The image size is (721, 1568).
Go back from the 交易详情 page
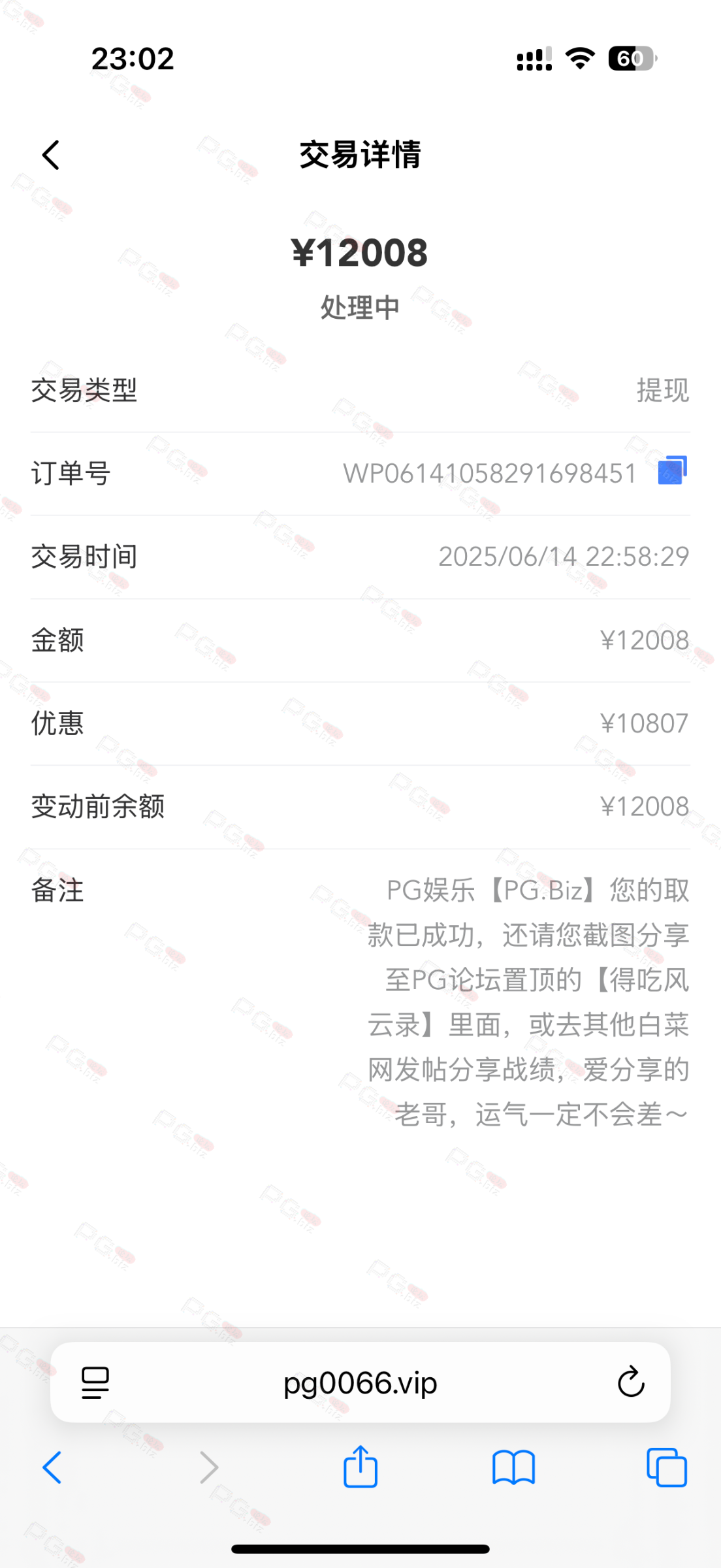50,155
